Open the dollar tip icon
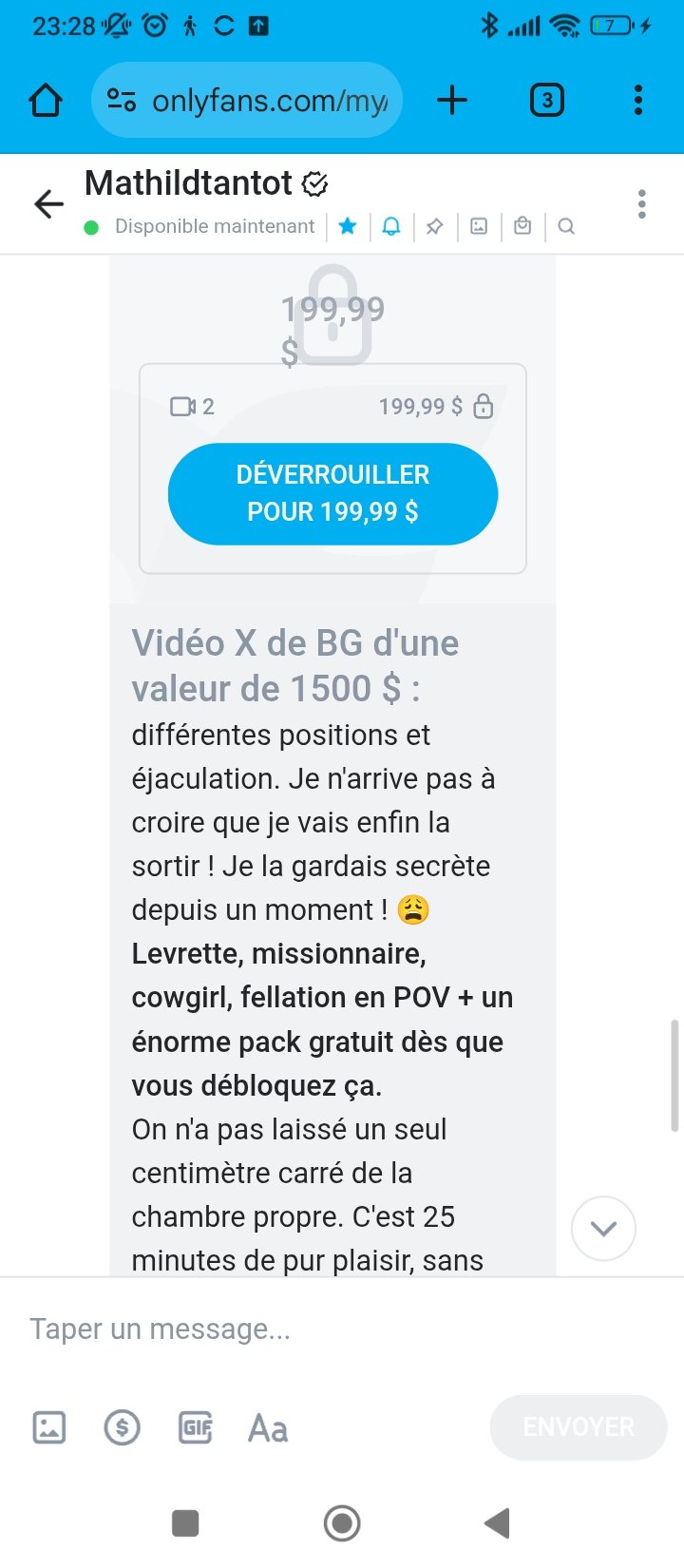 click(122, 1427)
